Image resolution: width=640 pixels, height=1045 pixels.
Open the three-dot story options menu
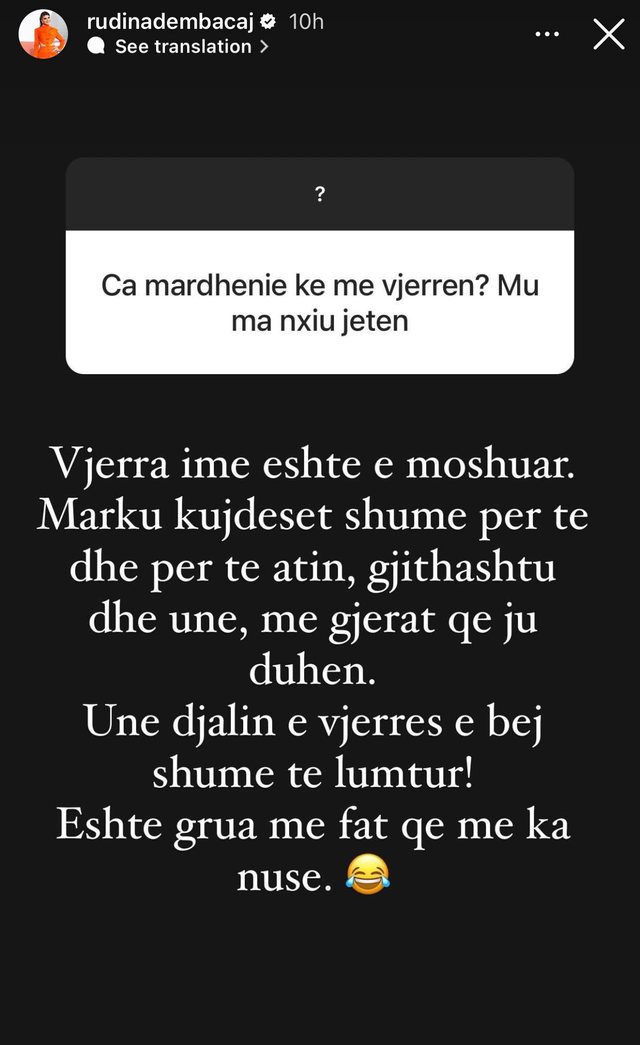click(x=546, y=34)
